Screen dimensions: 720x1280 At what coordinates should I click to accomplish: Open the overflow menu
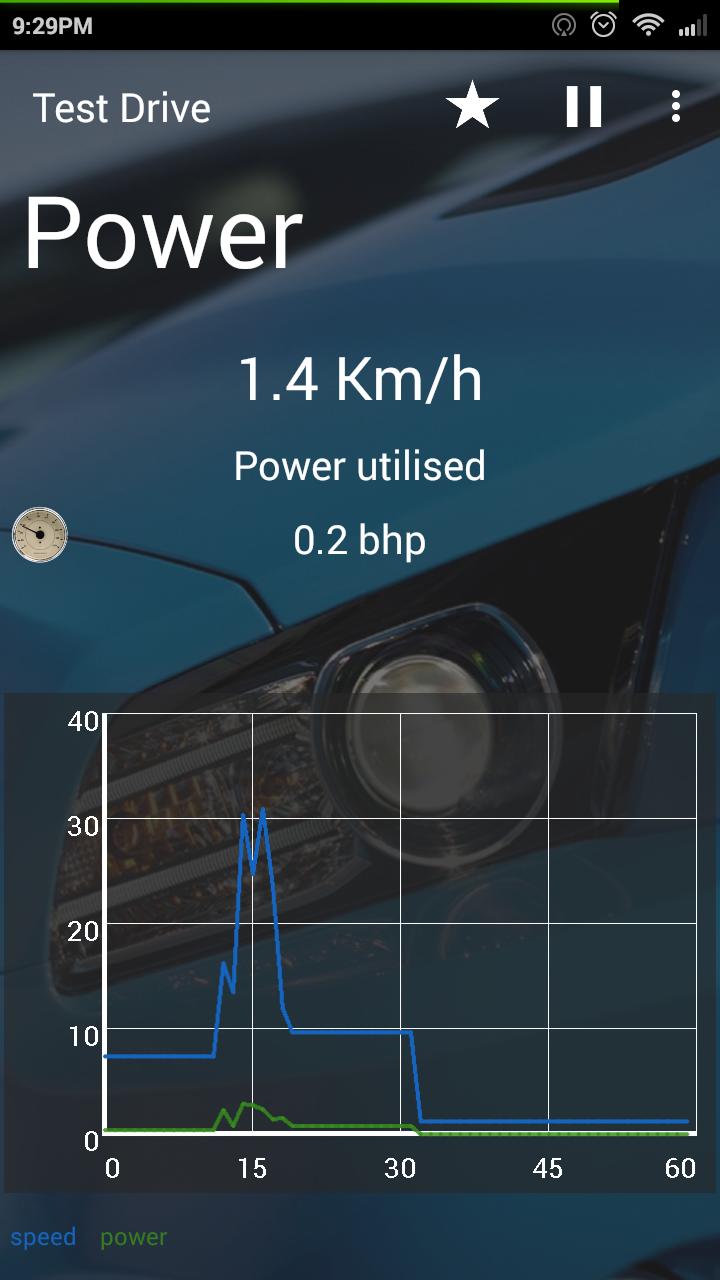click(676, 105)
